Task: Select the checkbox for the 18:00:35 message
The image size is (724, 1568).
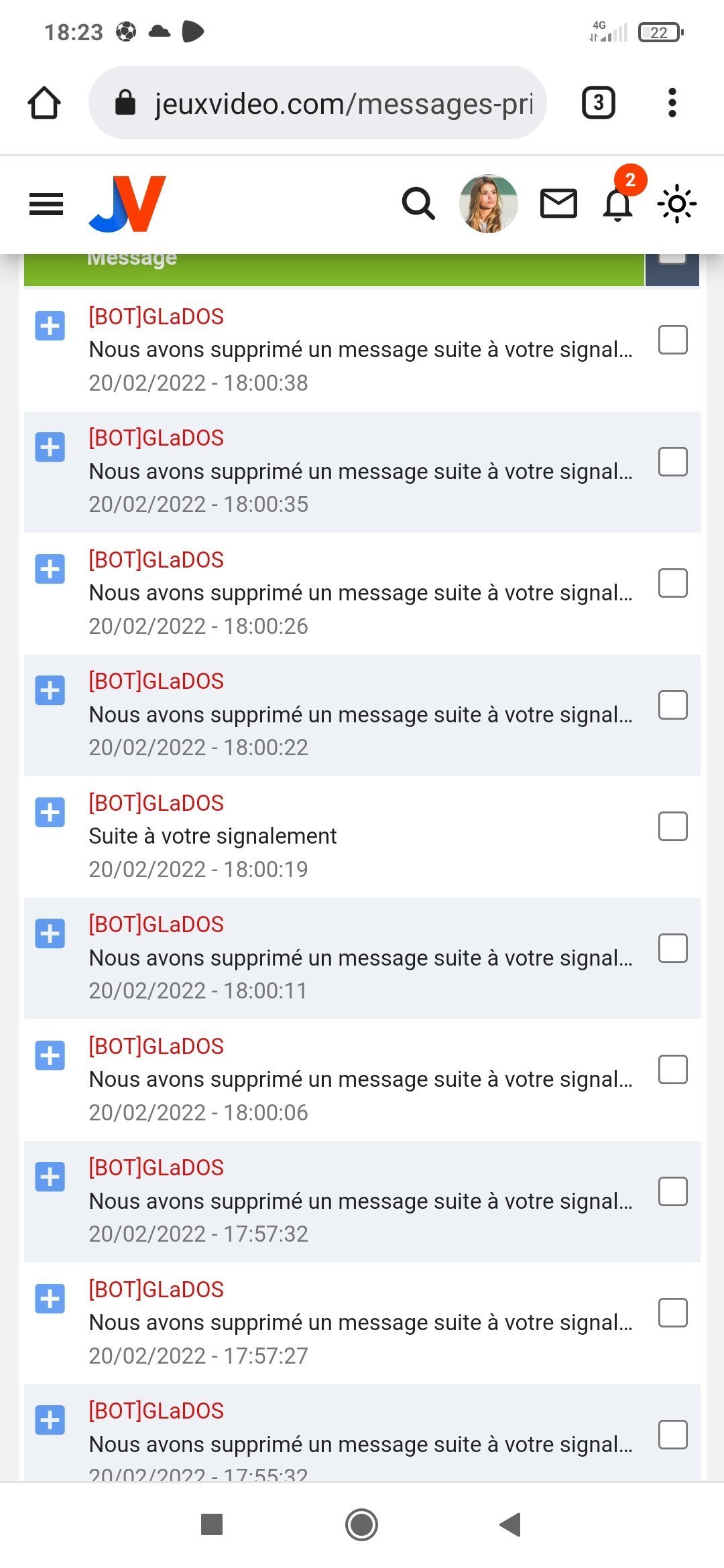Action: (672, 462)
